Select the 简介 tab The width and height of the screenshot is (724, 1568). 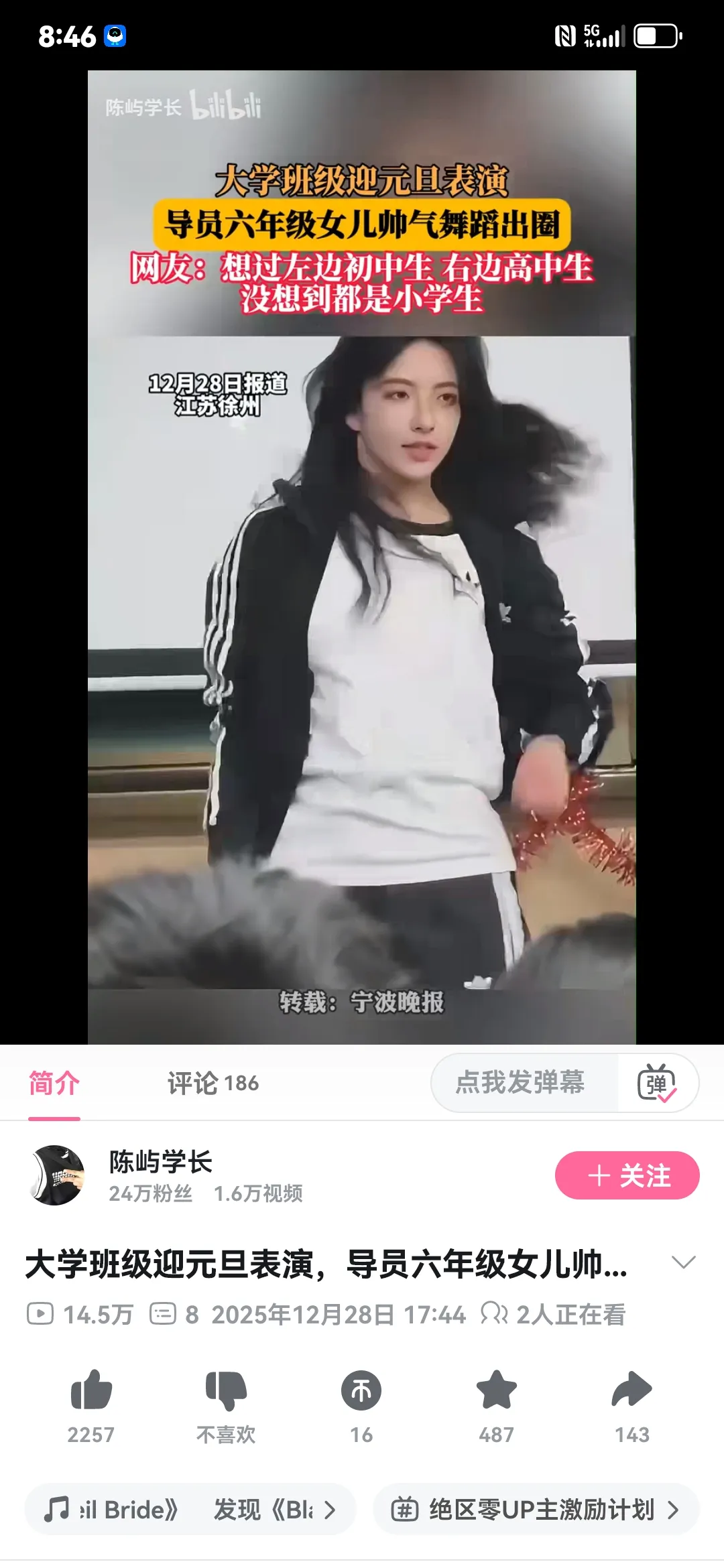[x=54, y=1083]
